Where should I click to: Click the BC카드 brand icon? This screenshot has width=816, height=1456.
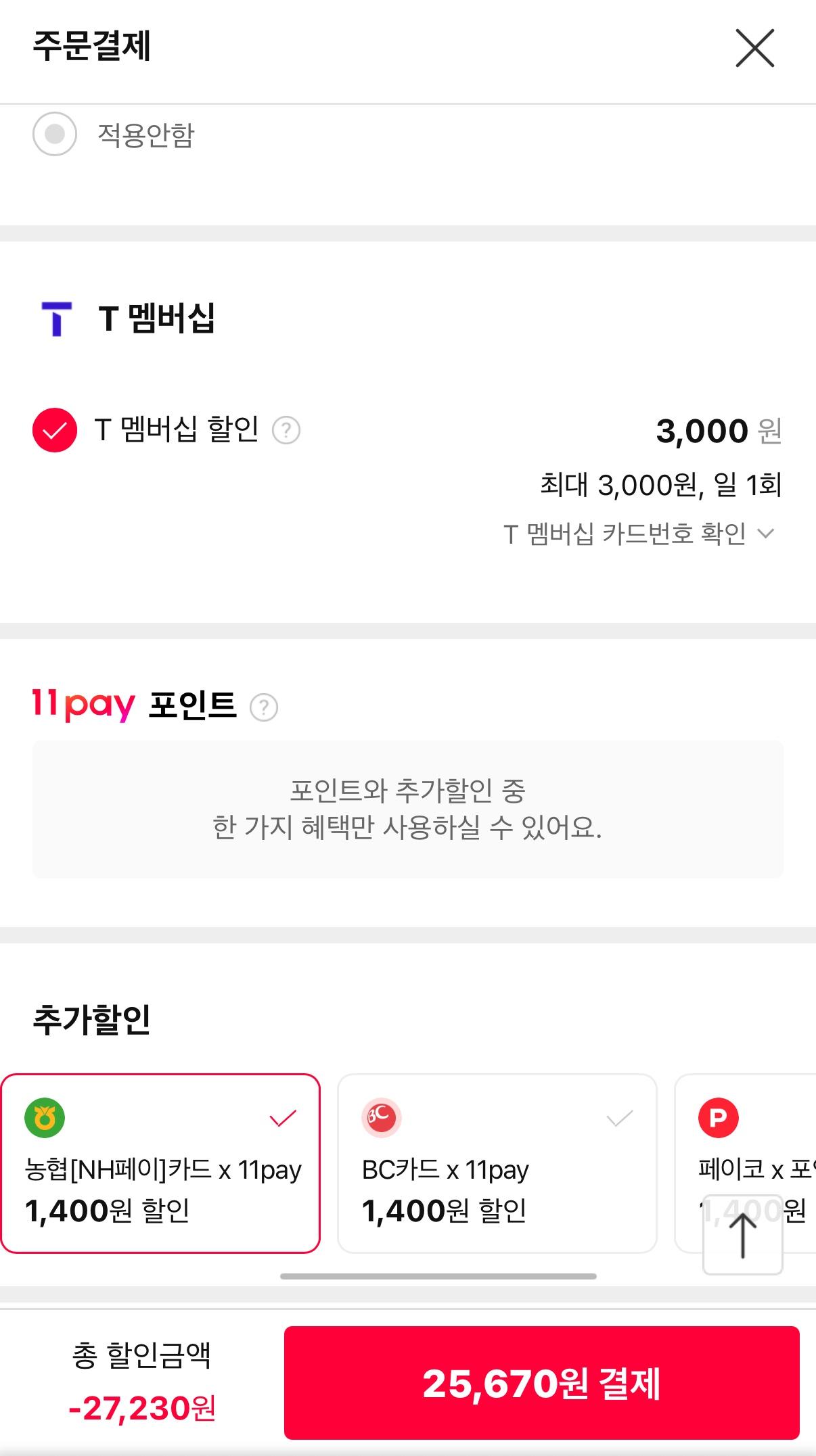[x=382, y=1117]
